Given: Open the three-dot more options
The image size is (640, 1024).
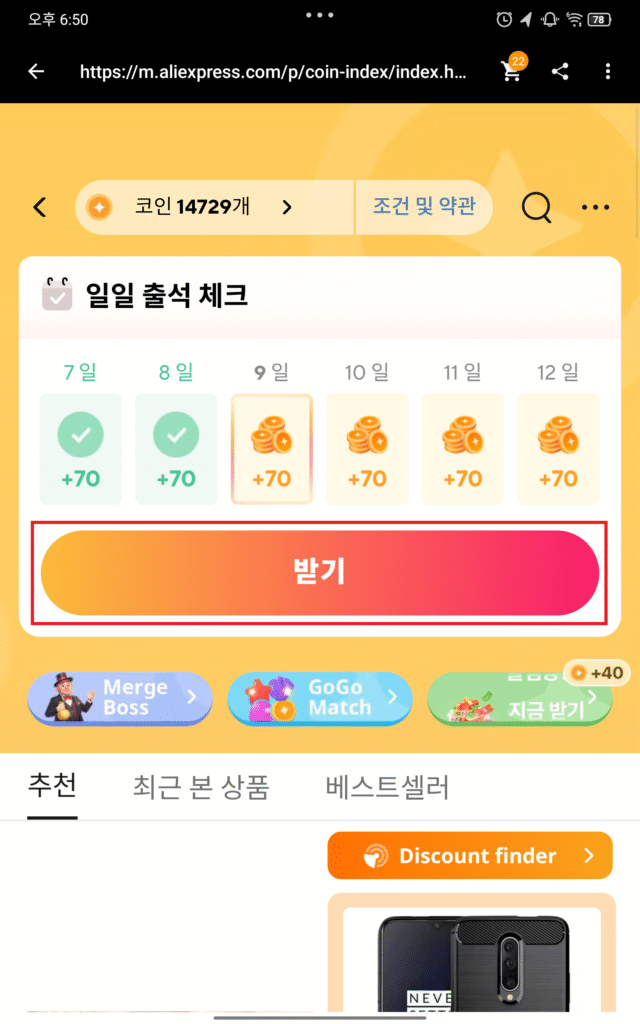Looking at the screenshot, I should [595, 207].
